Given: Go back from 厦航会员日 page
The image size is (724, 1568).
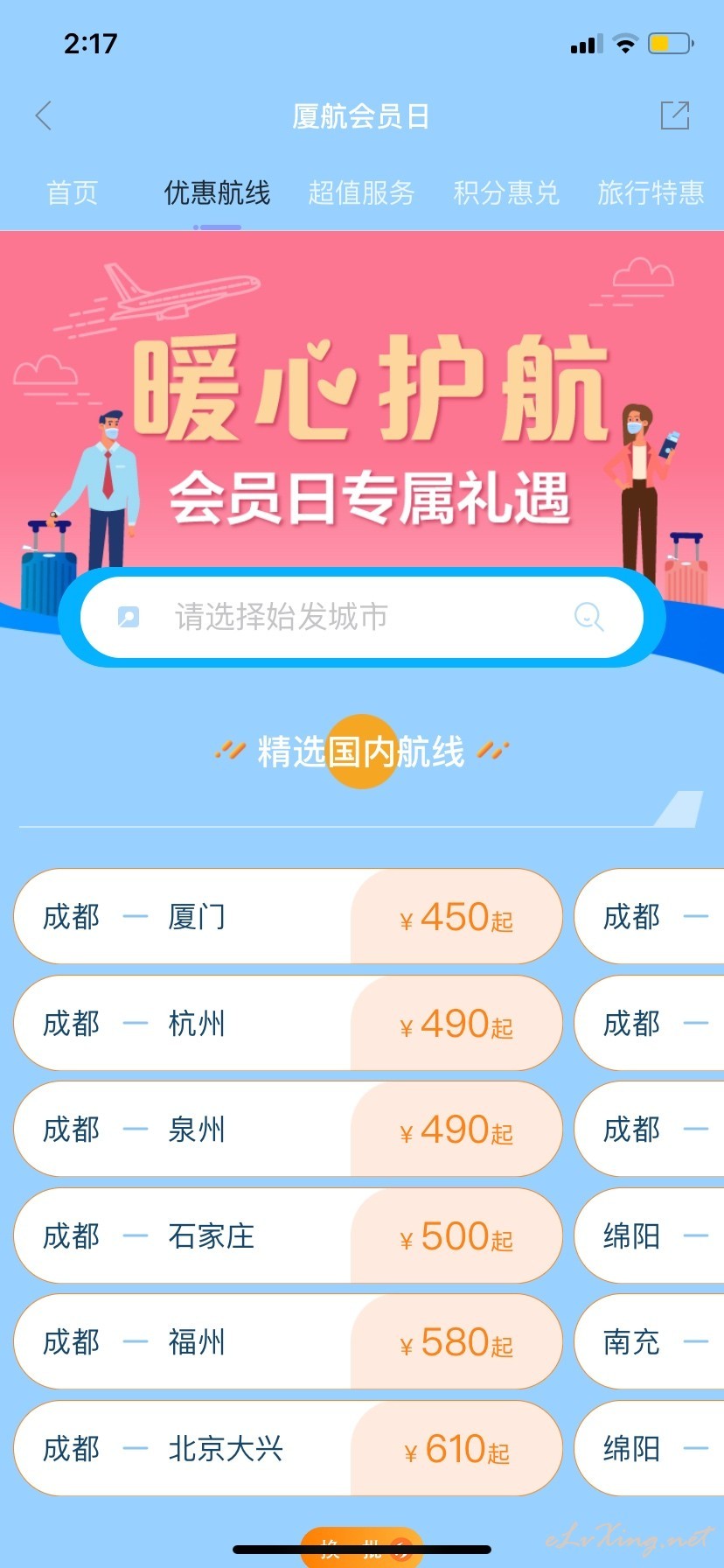Looking at the screenshot, I should point(44,115).
